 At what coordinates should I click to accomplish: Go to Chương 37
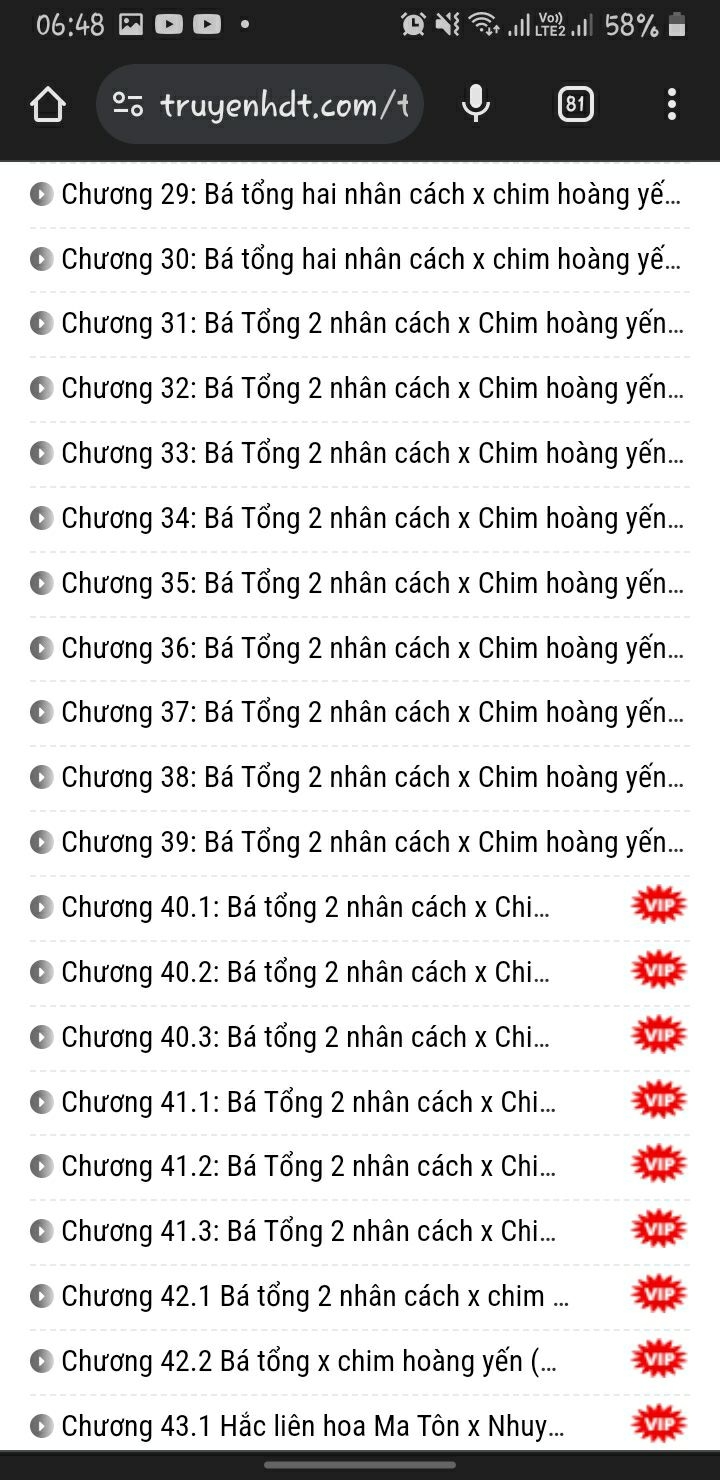[x=357, y=713]
